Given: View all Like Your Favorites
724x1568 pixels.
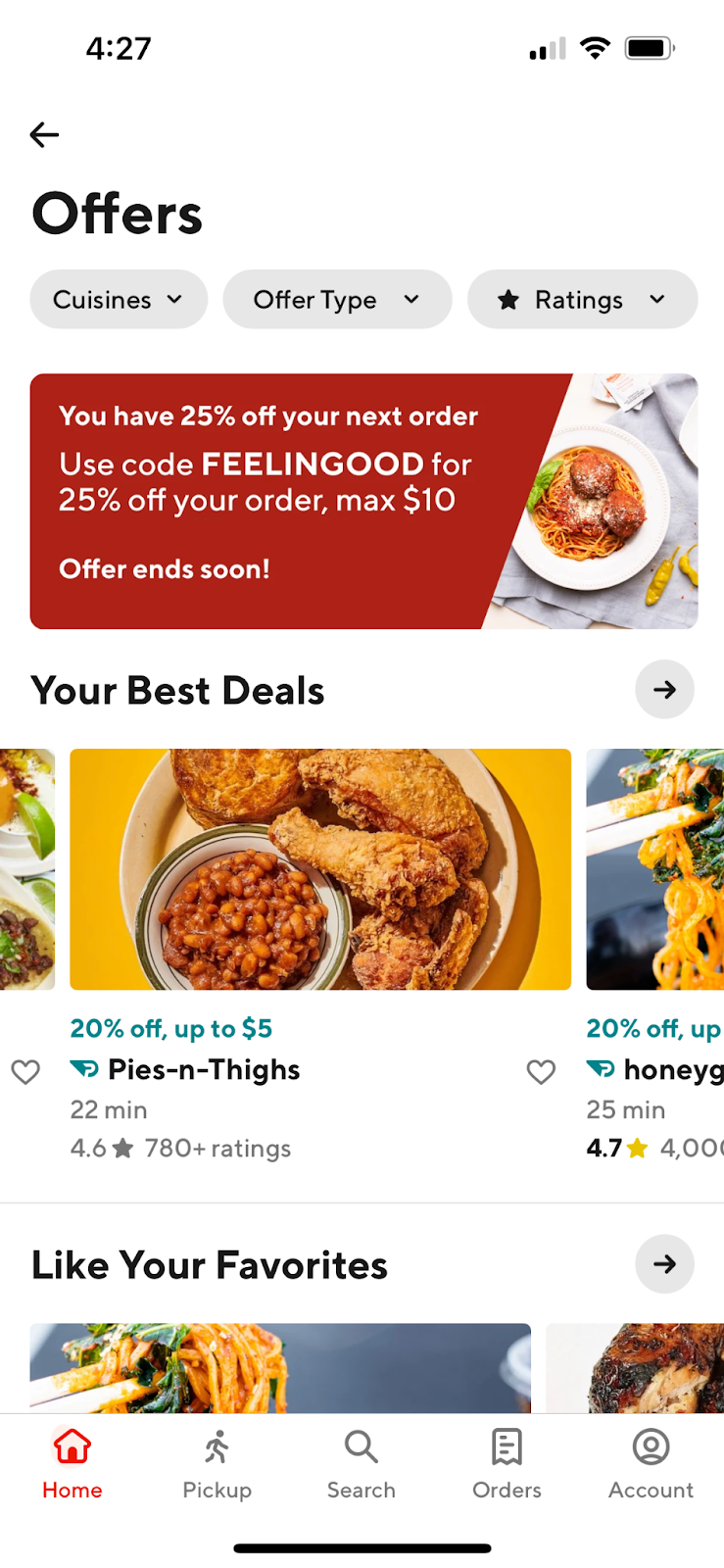Looking at the screenshot, I should tap(664, 1264).
